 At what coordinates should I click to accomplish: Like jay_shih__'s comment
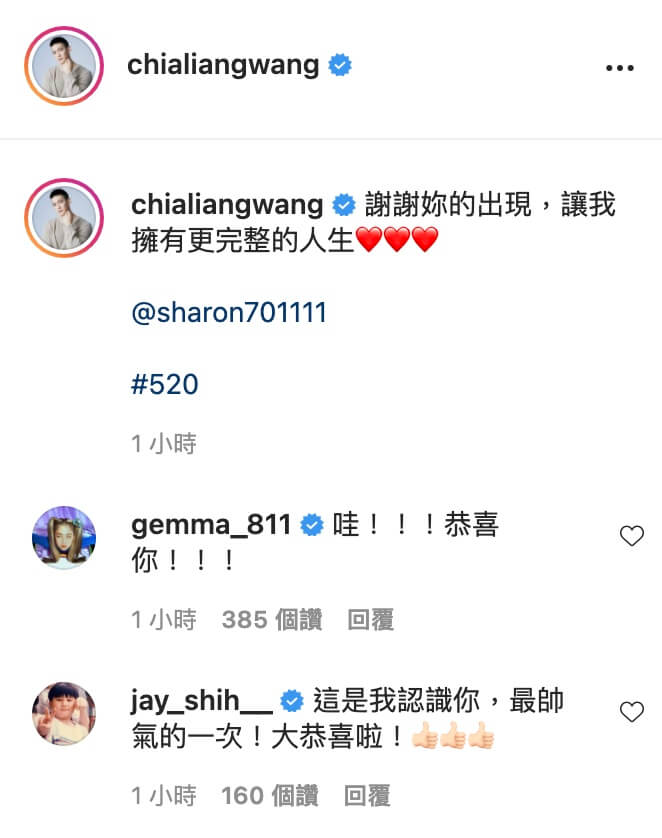(632, 712)
